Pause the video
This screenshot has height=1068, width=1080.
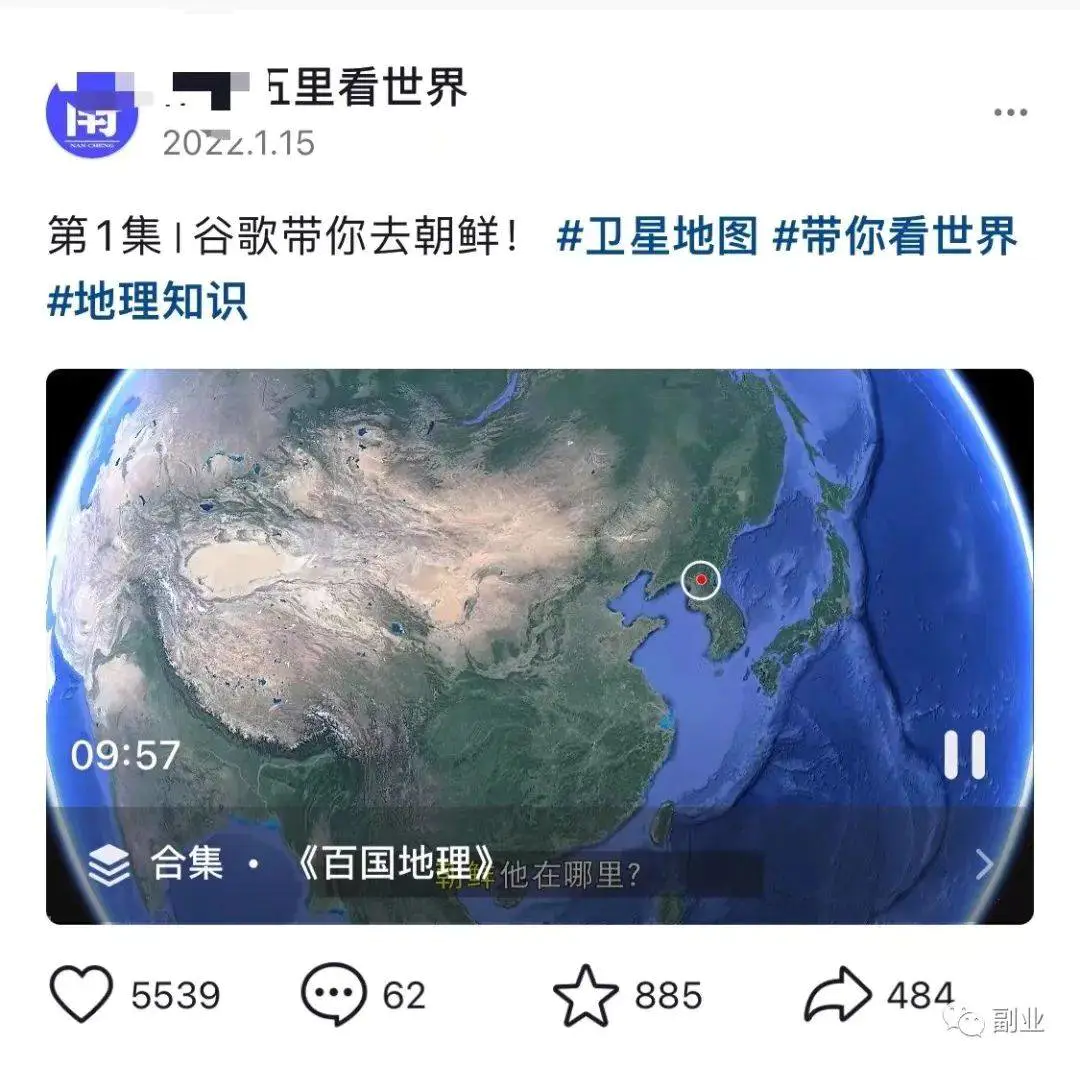coord(965,755)
